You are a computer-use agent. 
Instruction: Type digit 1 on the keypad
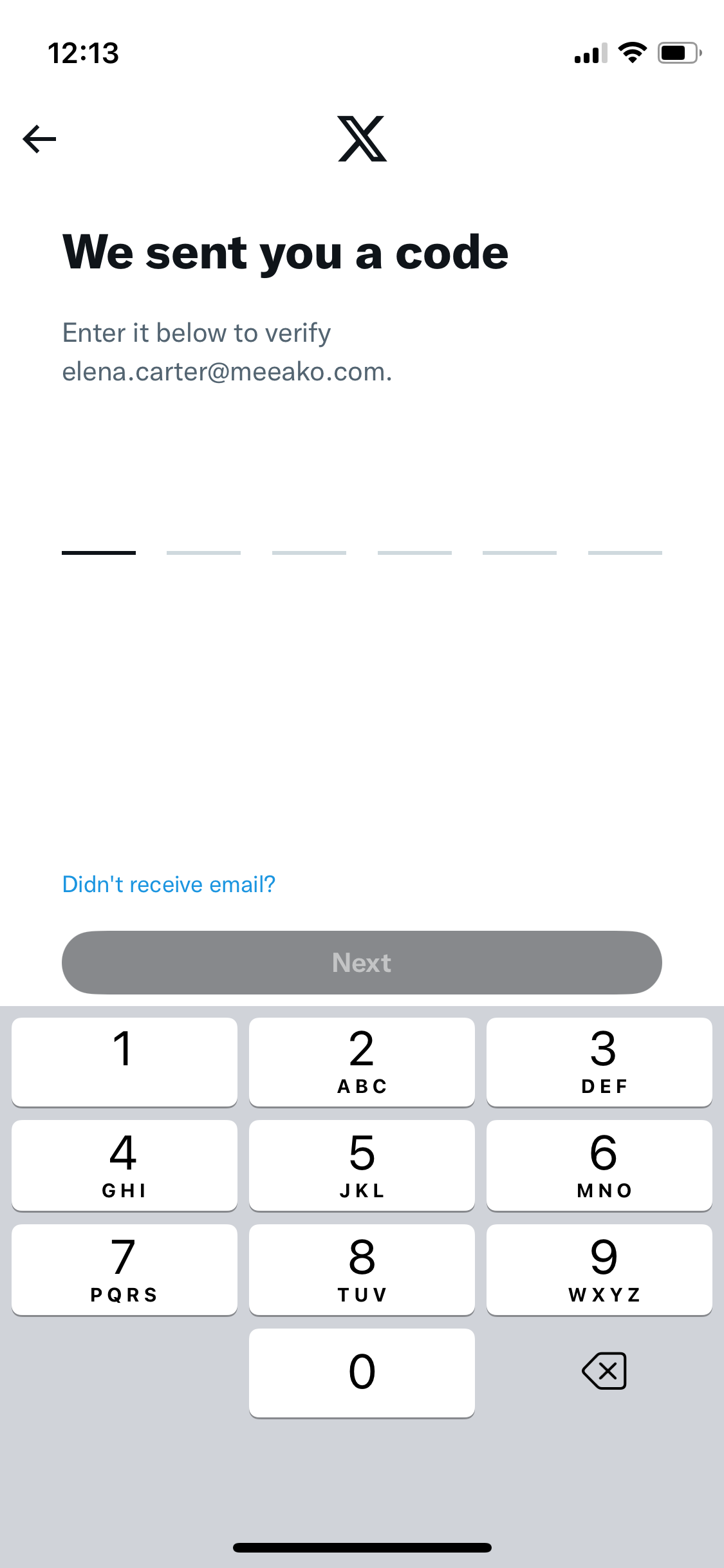click(124, 1062)
